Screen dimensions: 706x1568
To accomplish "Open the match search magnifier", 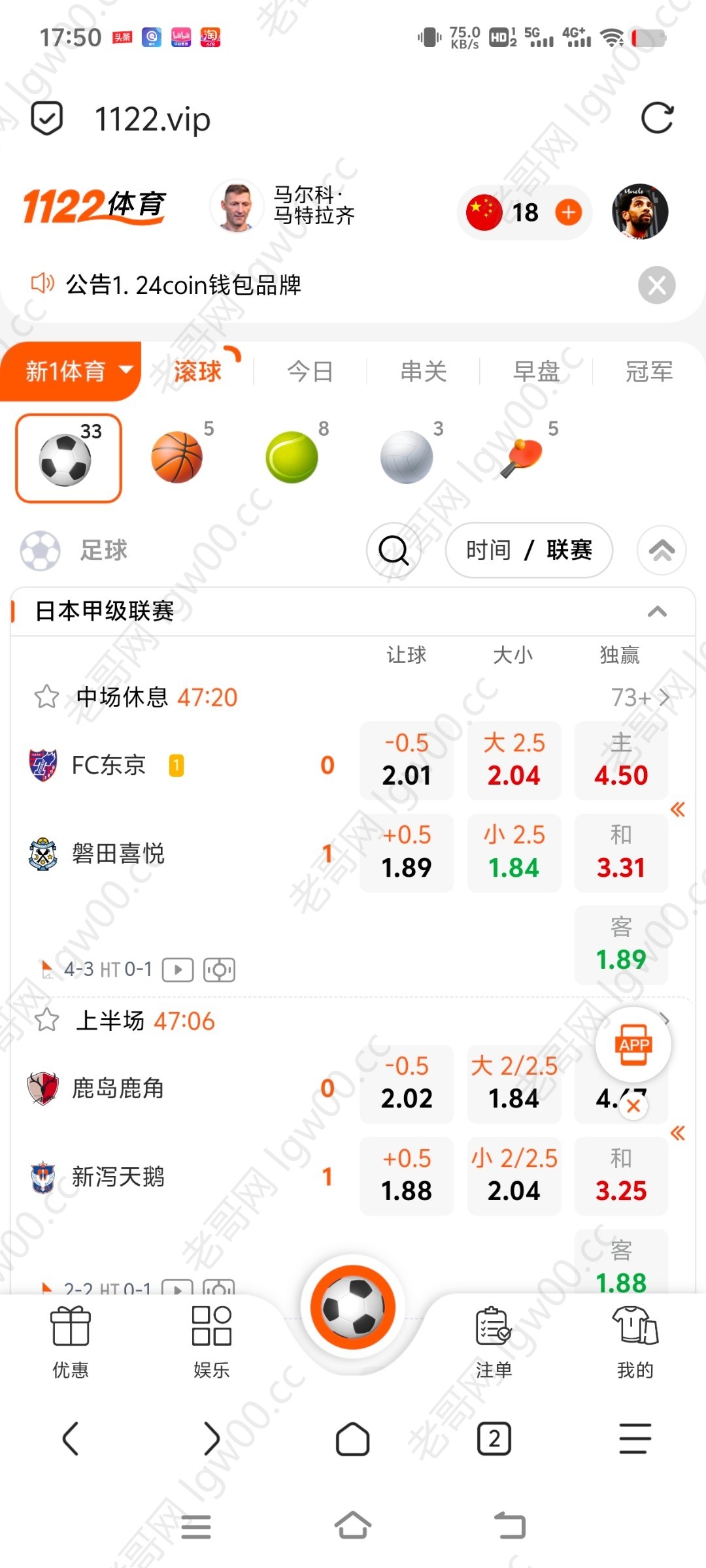I will pos(394,550).
